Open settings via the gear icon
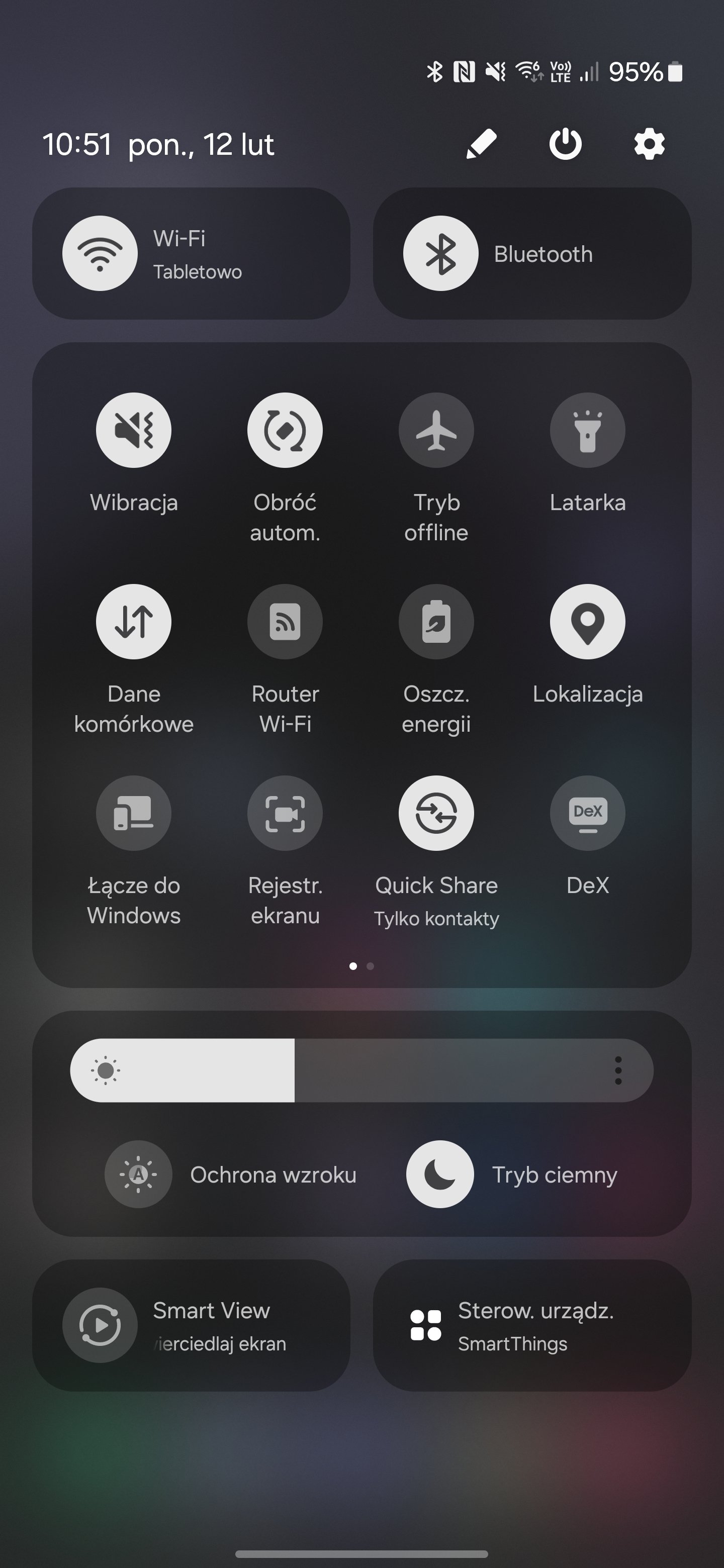Viewport: 724px width, 1568px height. click(649, 144)
